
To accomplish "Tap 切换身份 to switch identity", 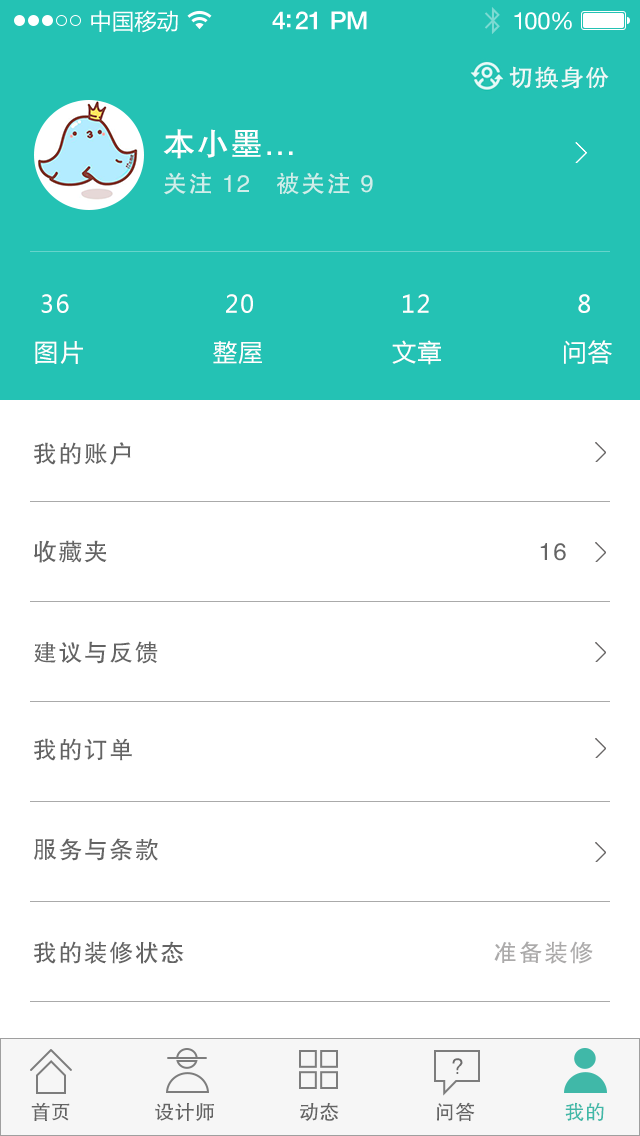I will click(x=540, y=77).
